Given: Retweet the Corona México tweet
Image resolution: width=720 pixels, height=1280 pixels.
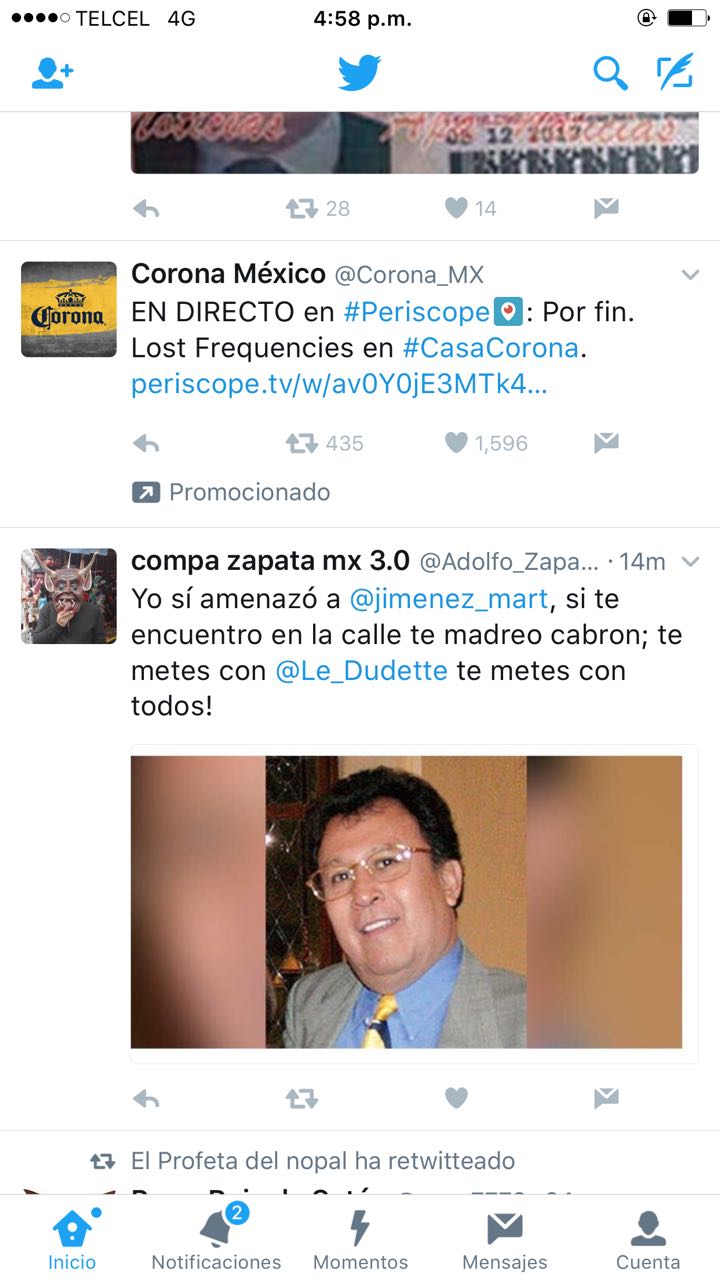Looking at the screenshot, I should click(x=302, y=443).
